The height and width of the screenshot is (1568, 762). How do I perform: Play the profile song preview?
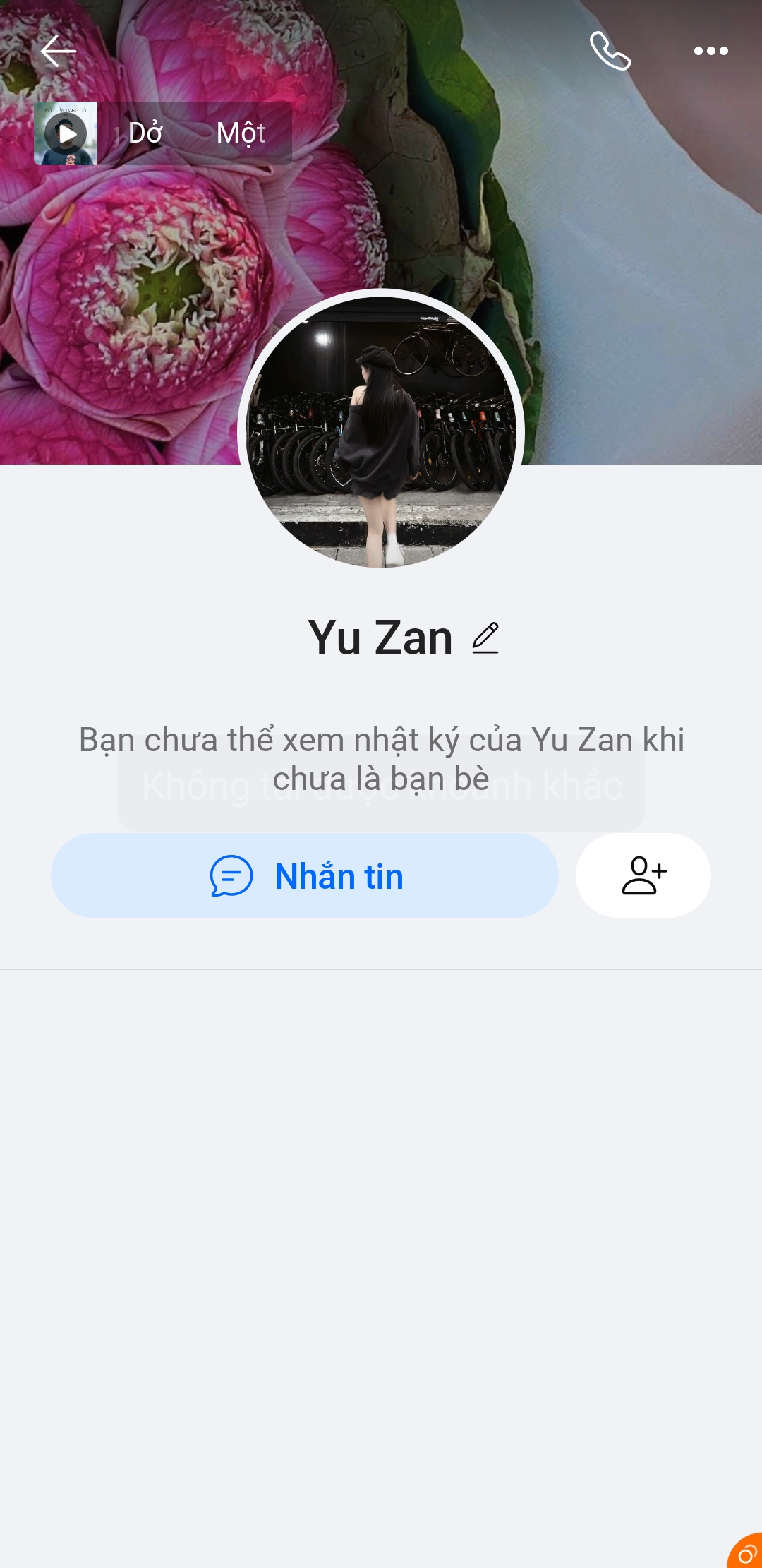click(66, 133)
